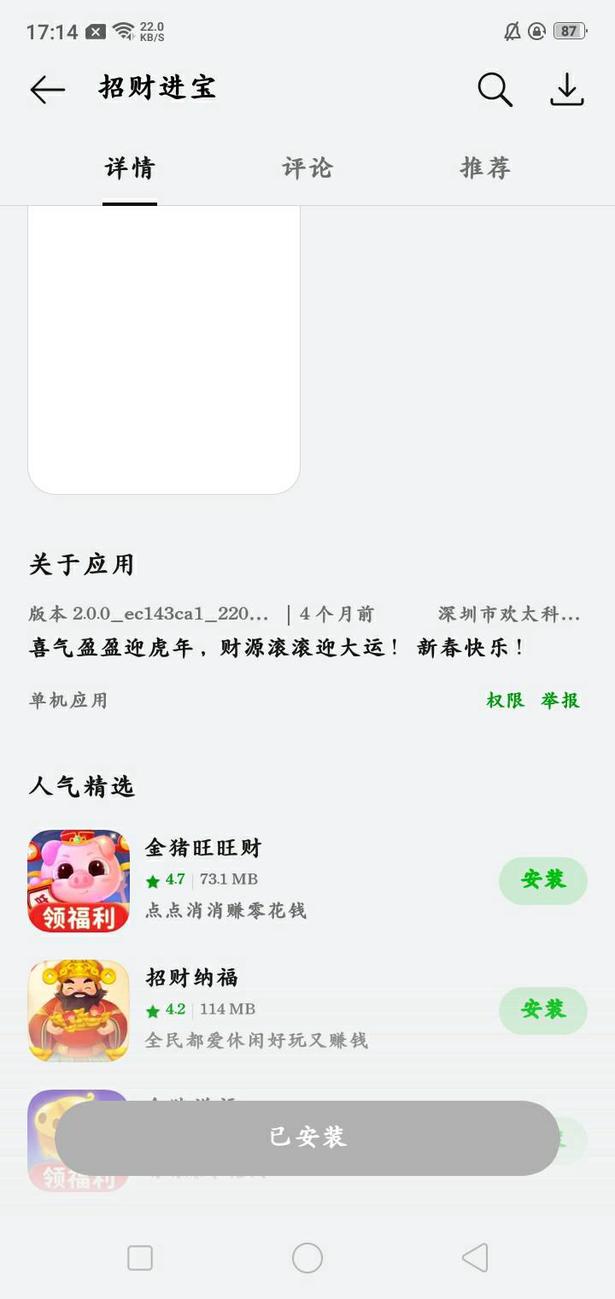This screenshot has height=1299, width=615.
Task: Open the search icon
Action: pos(494,90)
